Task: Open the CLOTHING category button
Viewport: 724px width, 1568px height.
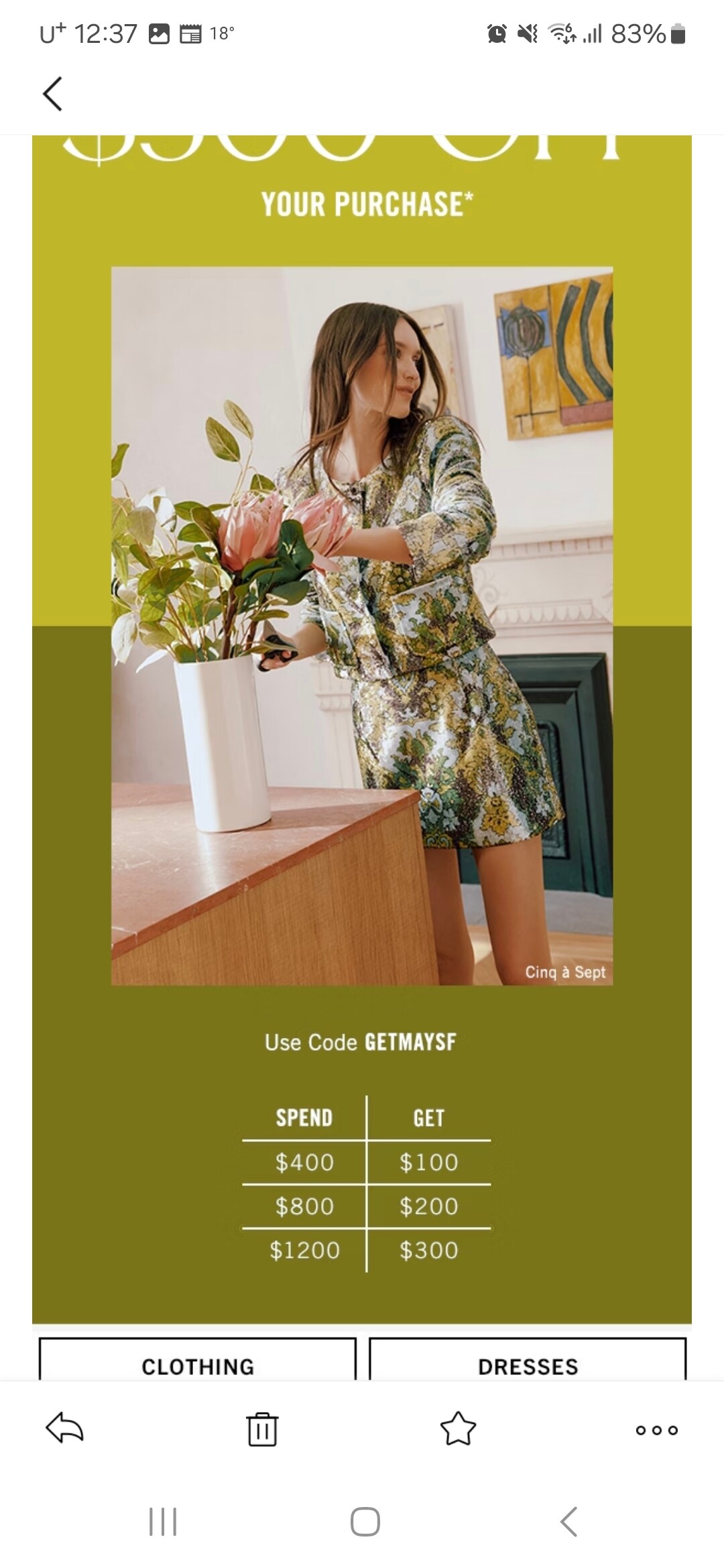Action: 198,1360
